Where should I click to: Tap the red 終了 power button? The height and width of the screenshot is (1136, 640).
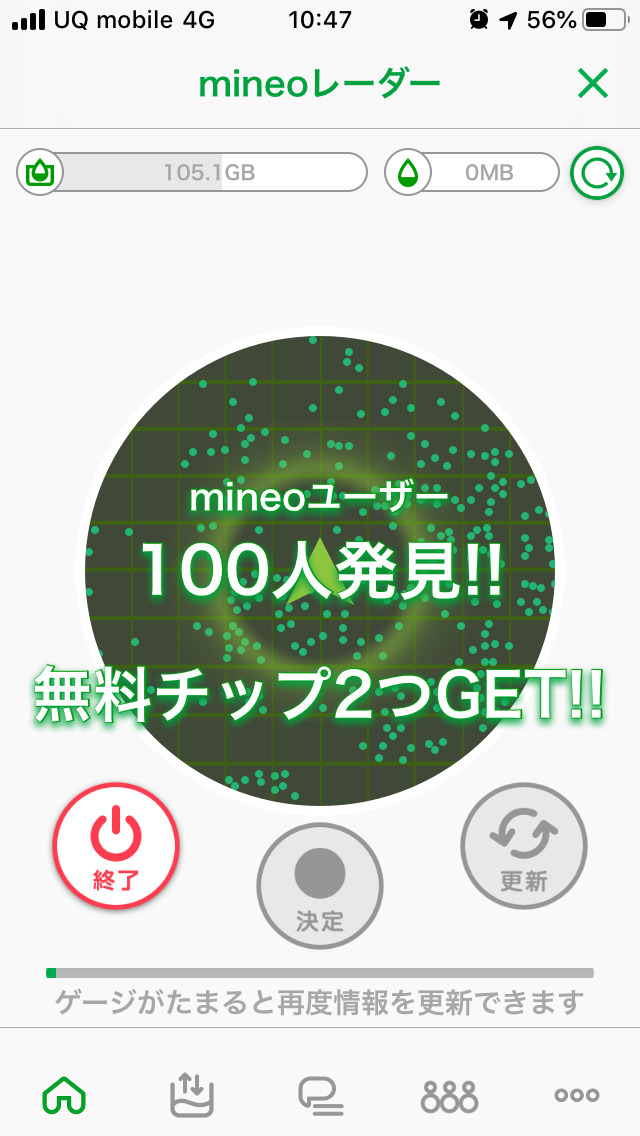[x=116, y=845]
